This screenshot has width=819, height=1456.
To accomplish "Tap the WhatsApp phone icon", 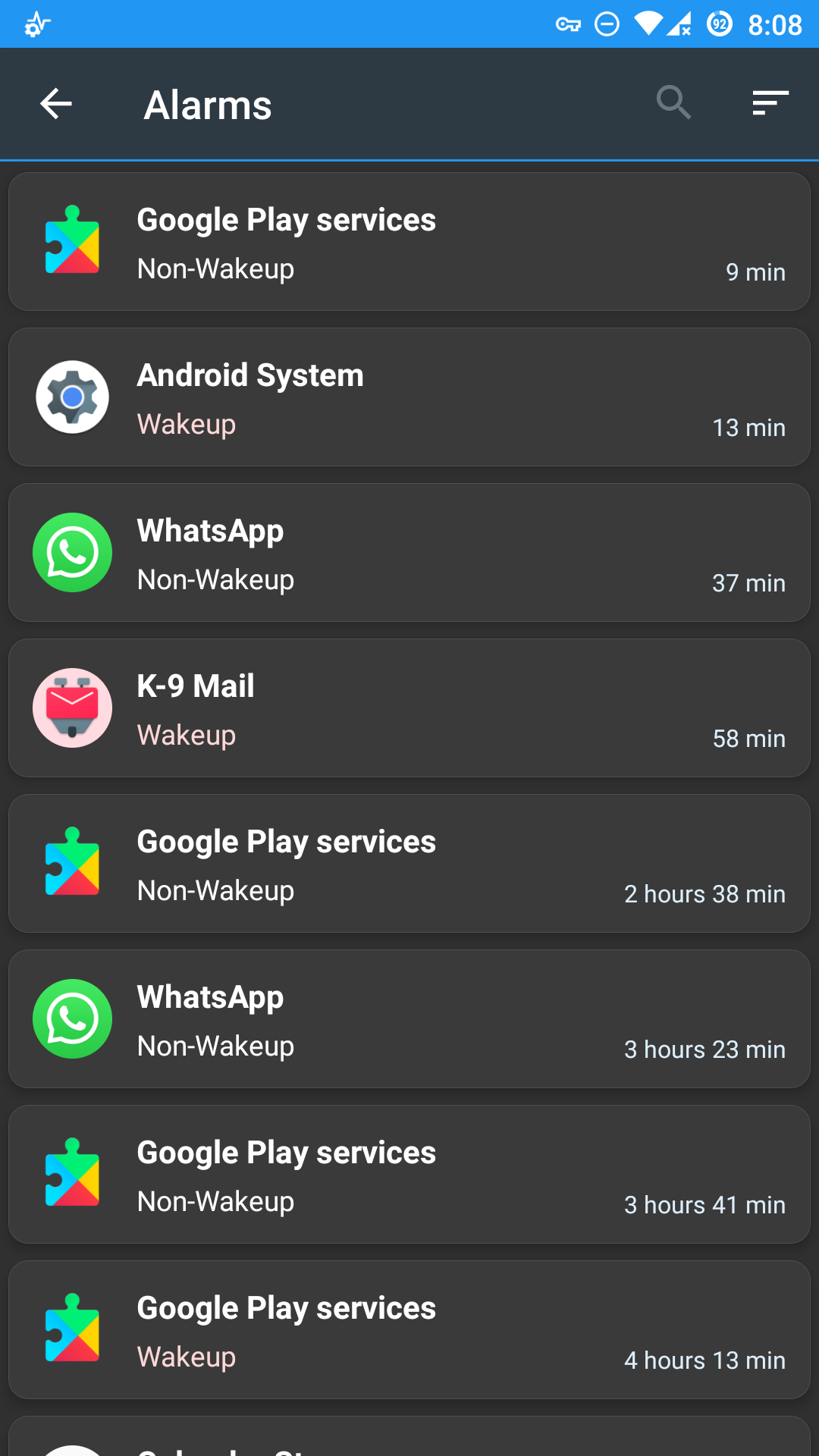I will point(72,552).
